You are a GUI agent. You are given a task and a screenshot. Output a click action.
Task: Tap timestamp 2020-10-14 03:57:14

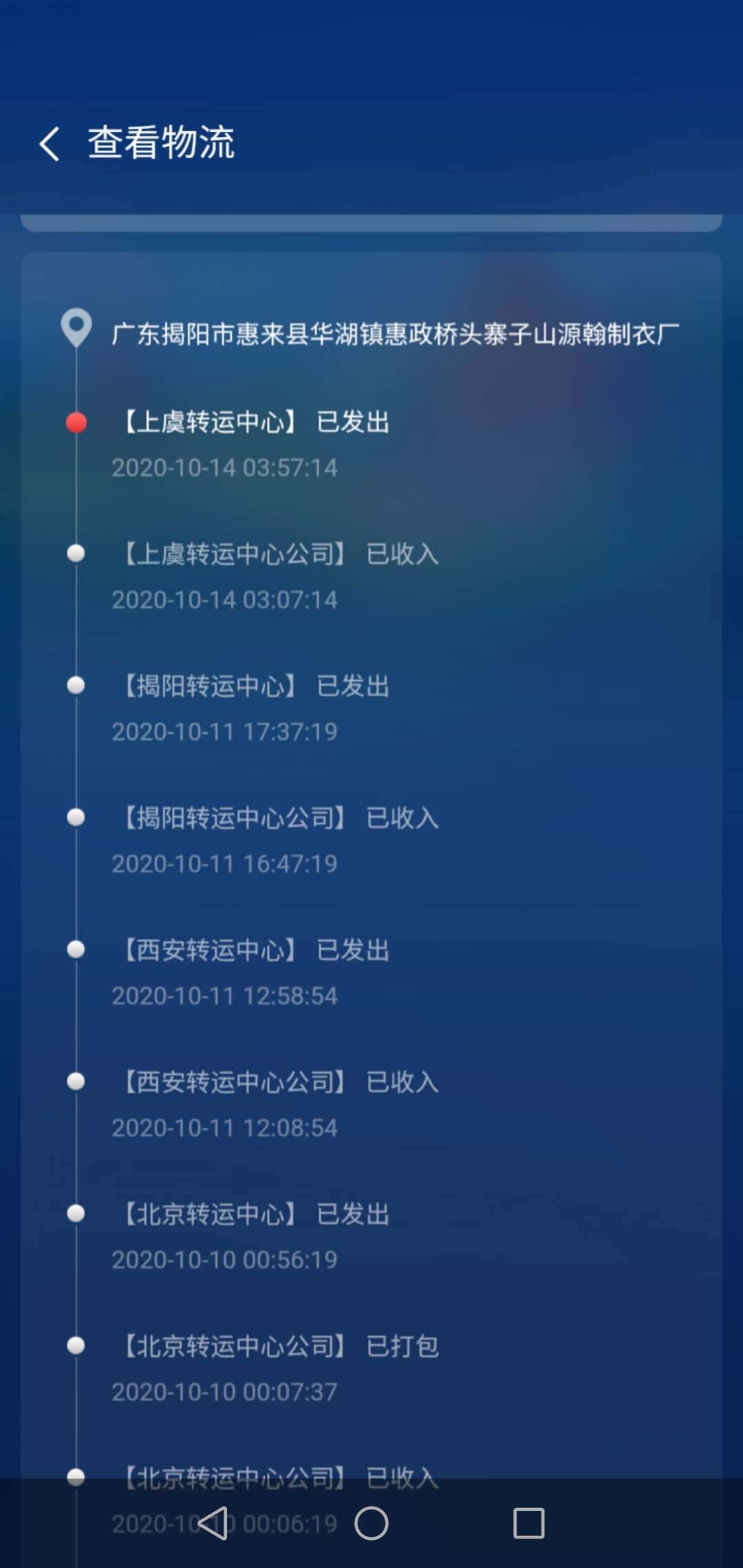click(x=225, y=467)
